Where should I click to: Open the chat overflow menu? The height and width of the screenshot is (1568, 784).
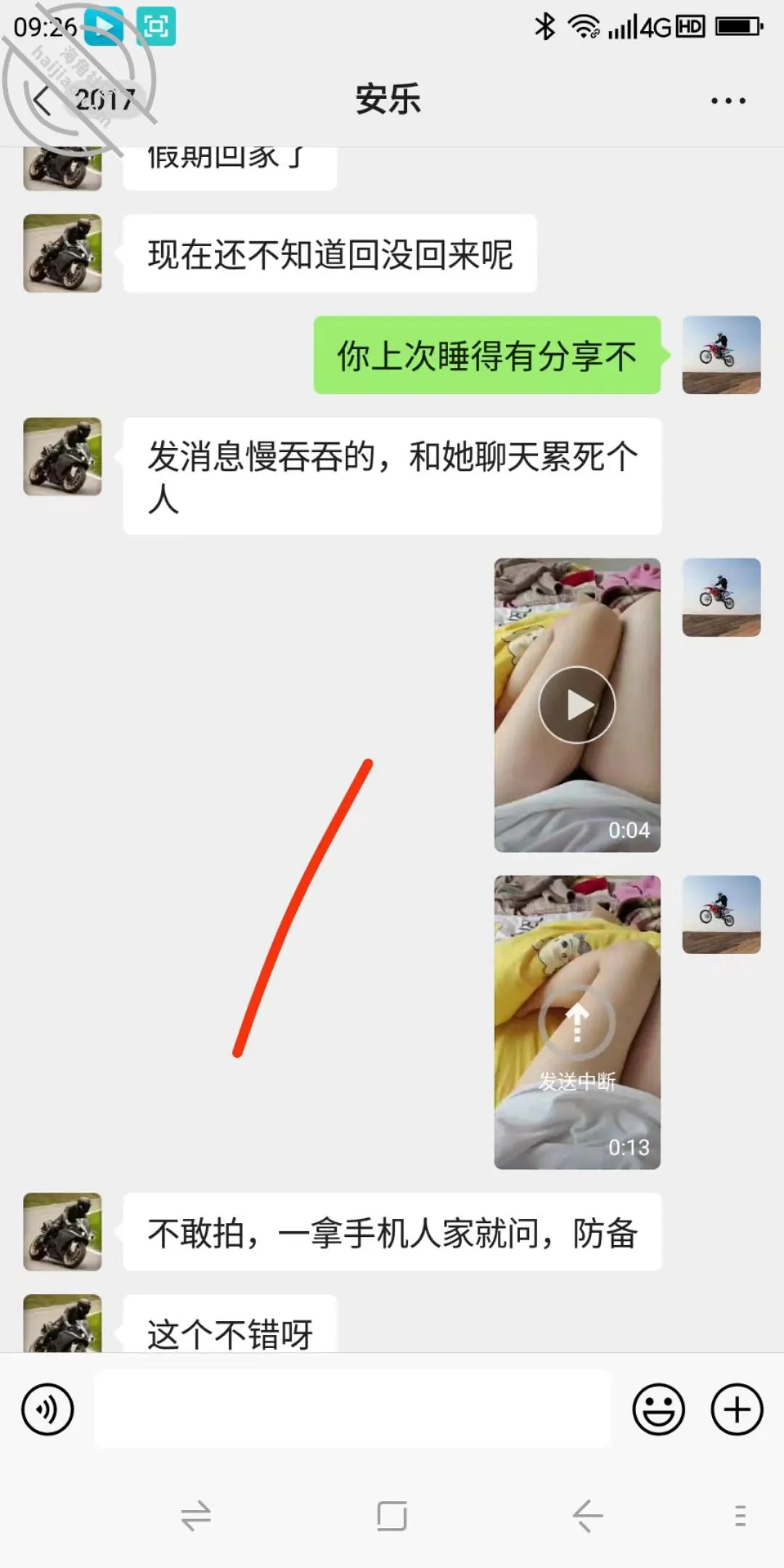[x=728, y=101]
